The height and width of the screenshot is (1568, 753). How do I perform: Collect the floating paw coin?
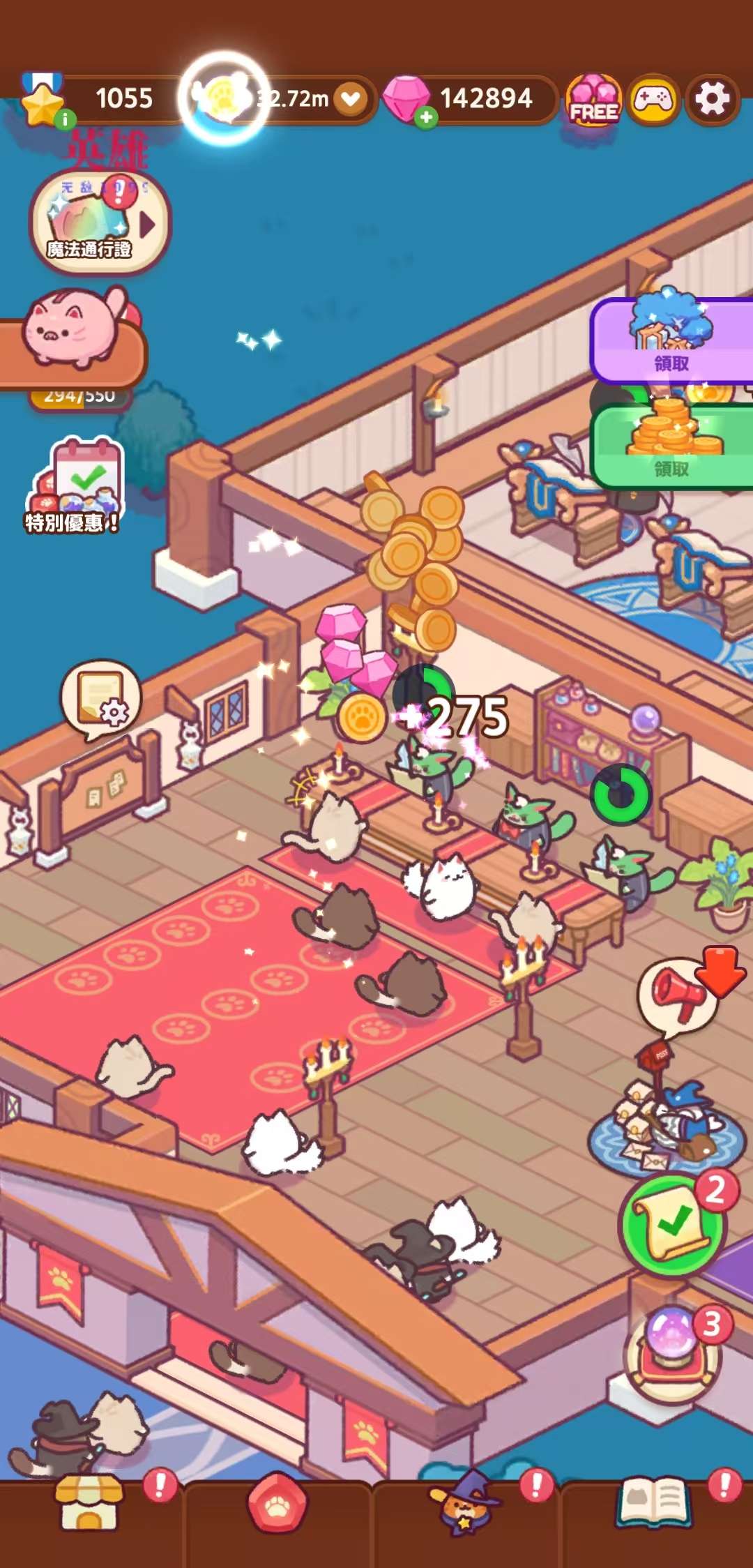361,718
